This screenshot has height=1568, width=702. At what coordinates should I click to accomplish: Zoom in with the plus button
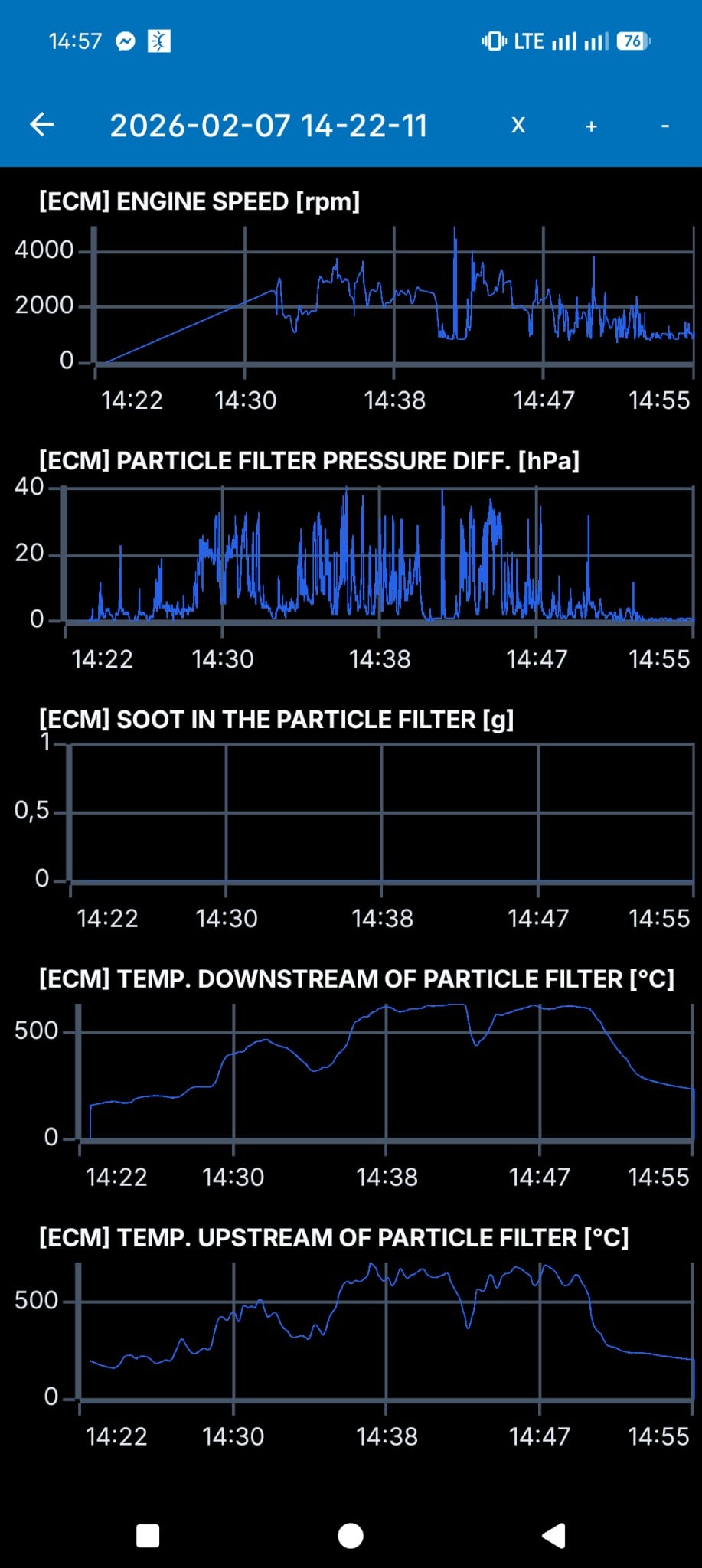(x=591, y=126)
